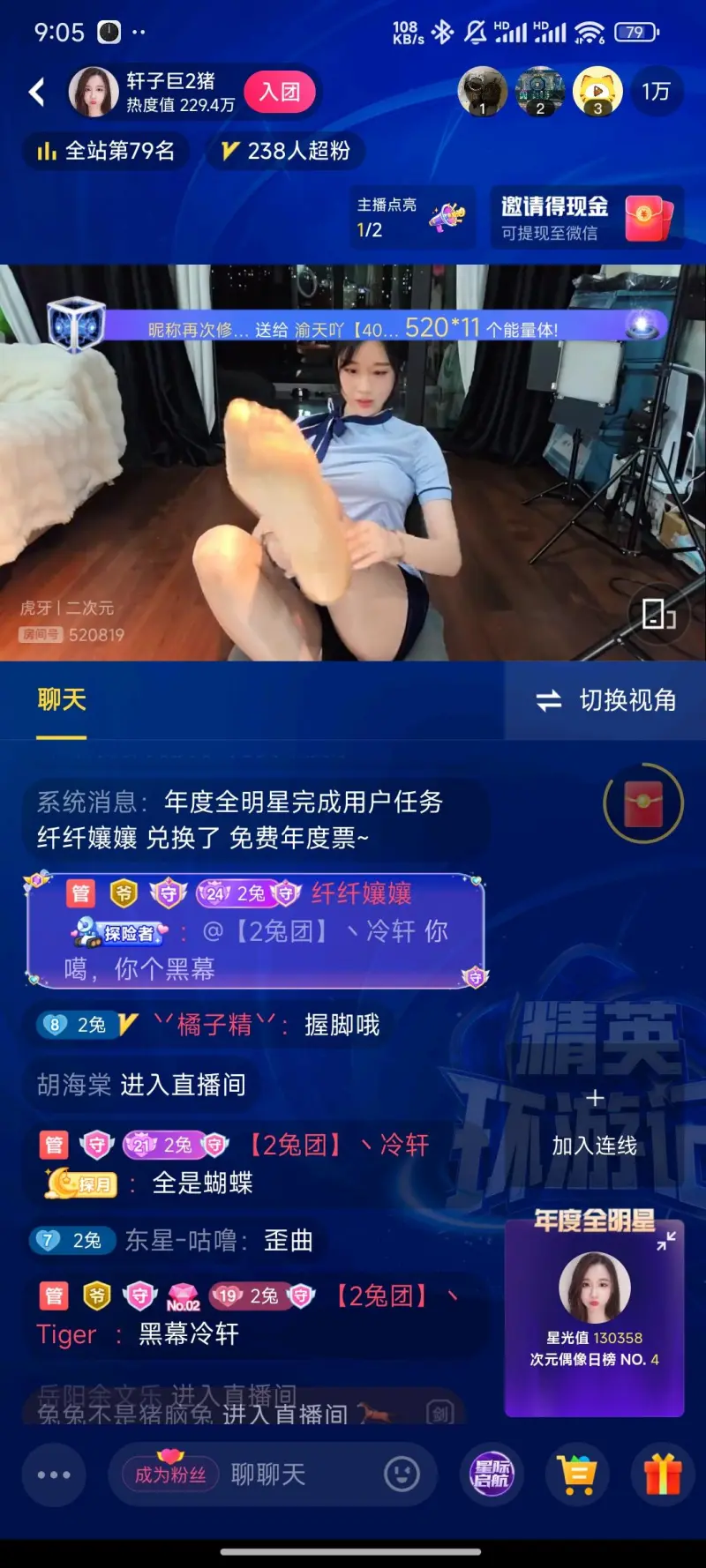Screen dimensions: 706x1568
Task: Open the shopping cart icon
Action: [577, 1474]
